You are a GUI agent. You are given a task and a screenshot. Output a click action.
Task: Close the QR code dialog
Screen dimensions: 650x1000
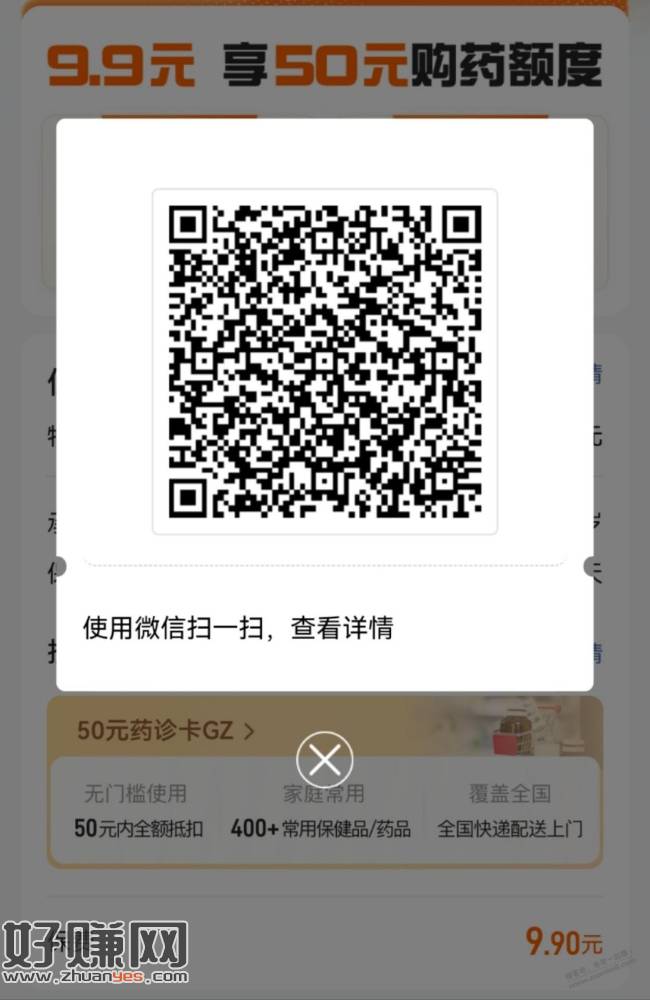(324, 760)
